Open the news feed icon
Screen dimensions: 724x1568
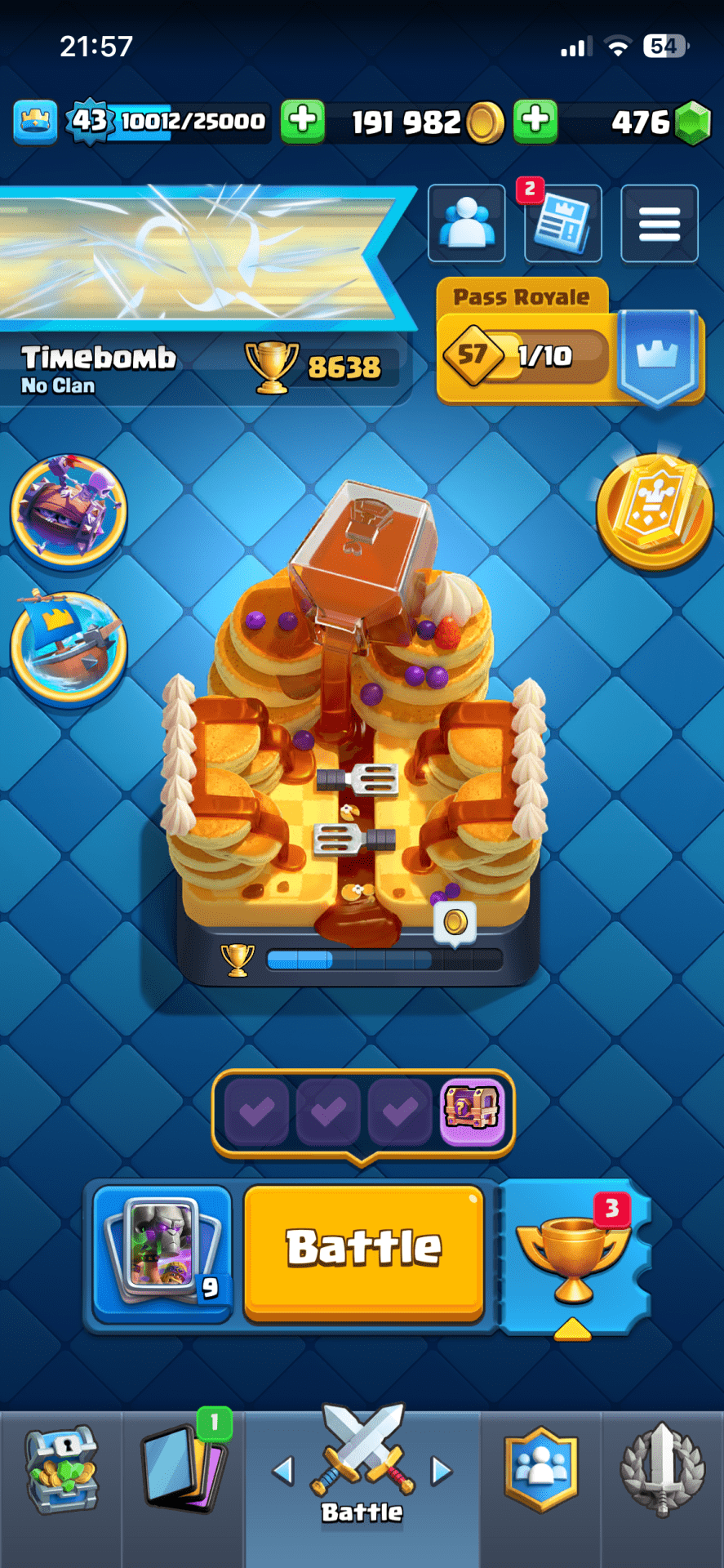coord(562,224)
